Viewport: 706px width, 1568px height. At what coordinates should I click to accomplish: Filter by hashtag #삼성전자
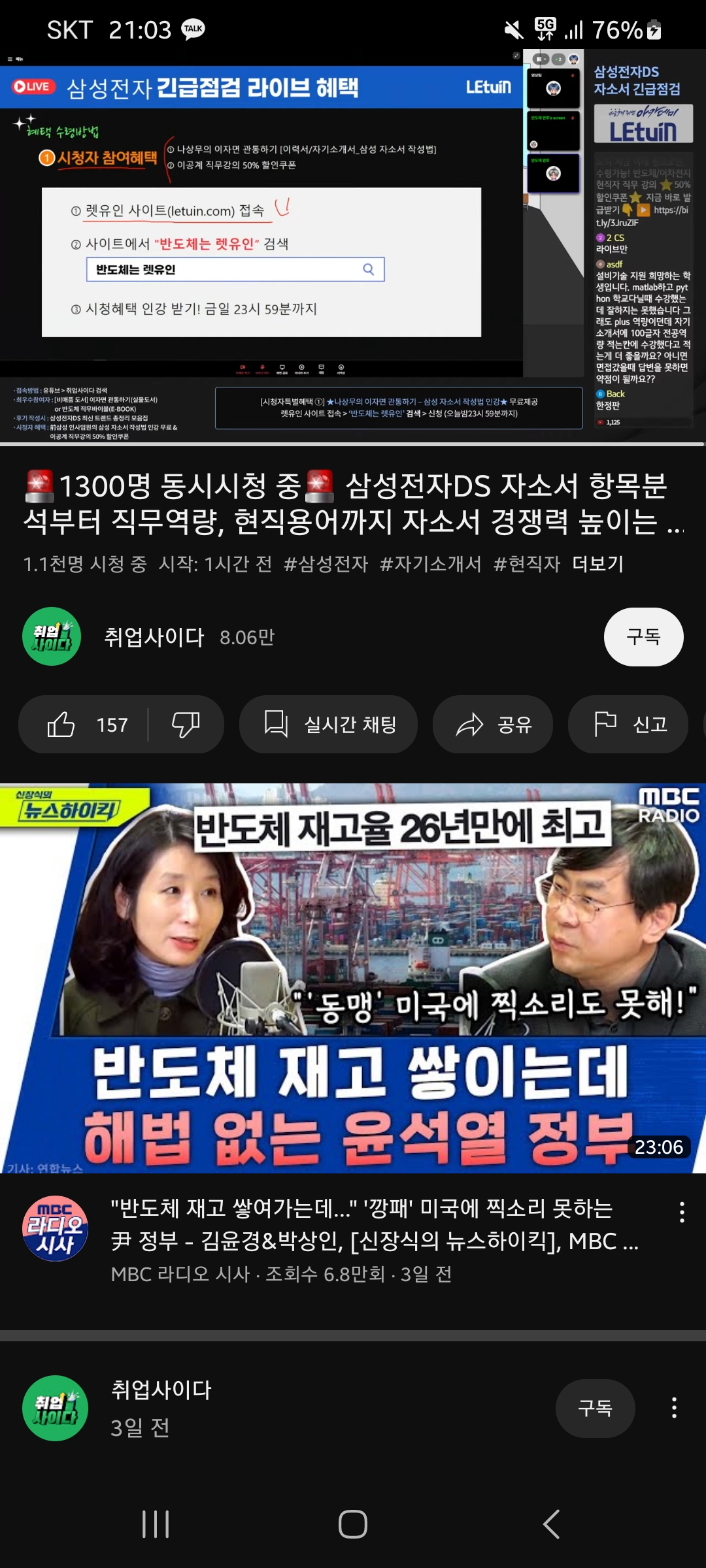point(326,563)
